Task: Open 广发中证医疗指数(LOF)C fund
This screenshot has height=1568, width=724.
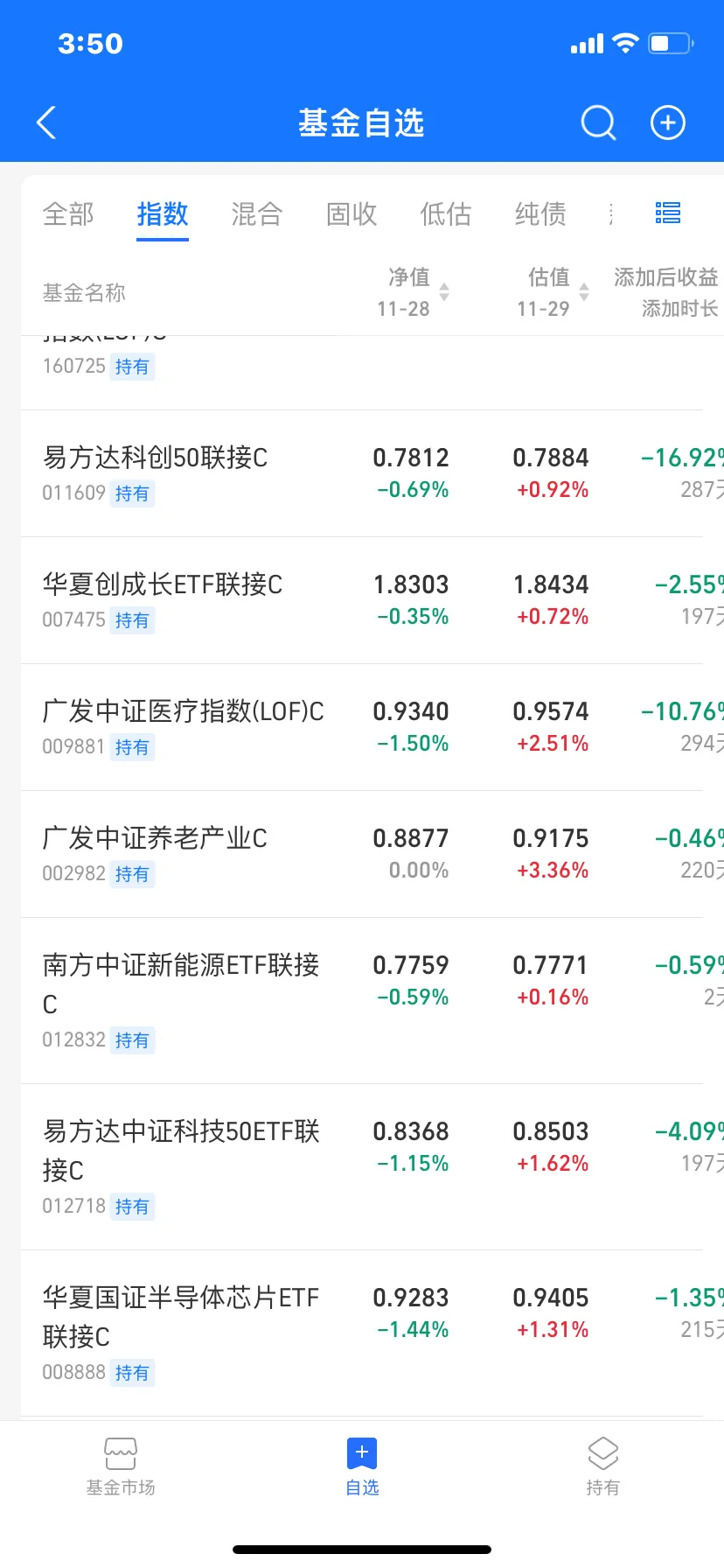Action: (x=362, y=727)
